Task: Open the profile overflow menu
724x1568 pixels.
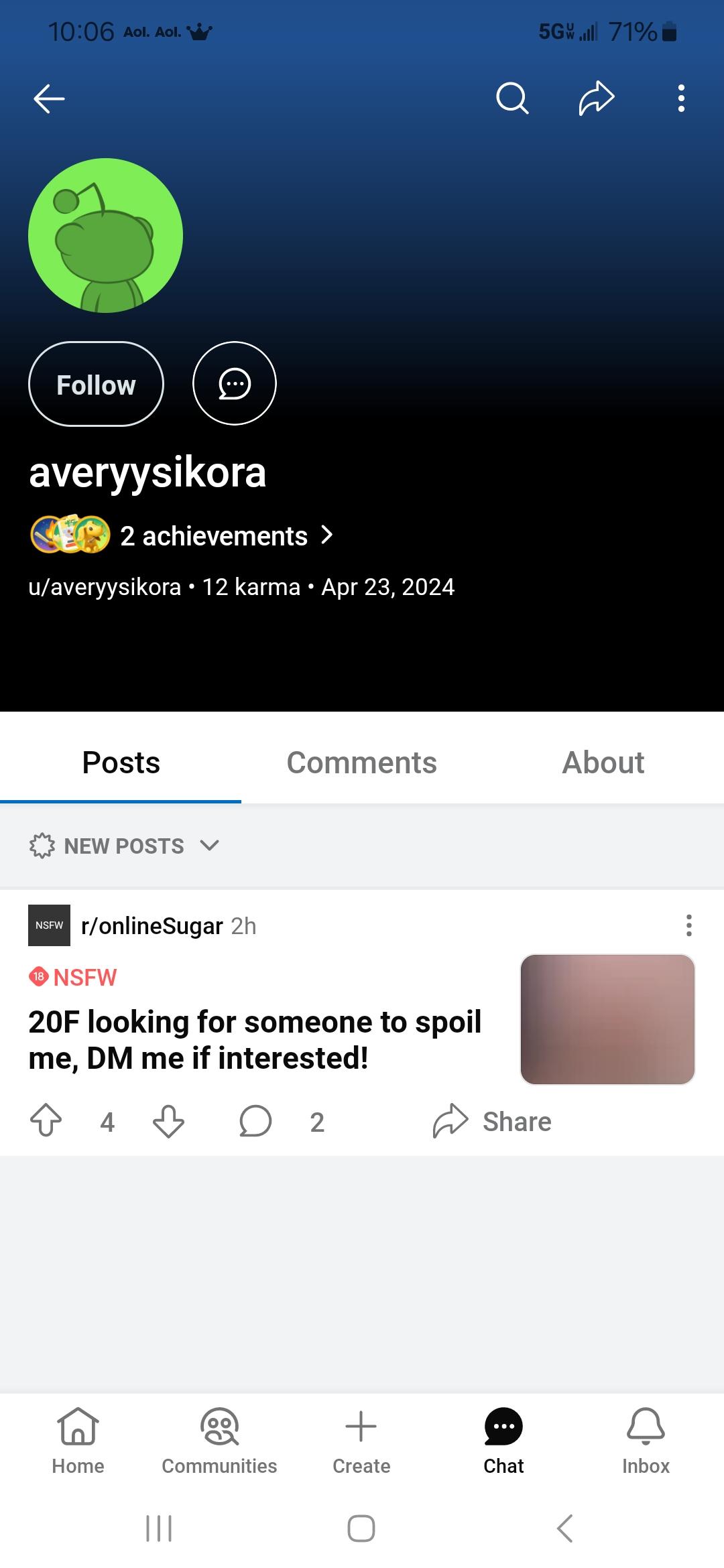Action: [x=680, y=98]
